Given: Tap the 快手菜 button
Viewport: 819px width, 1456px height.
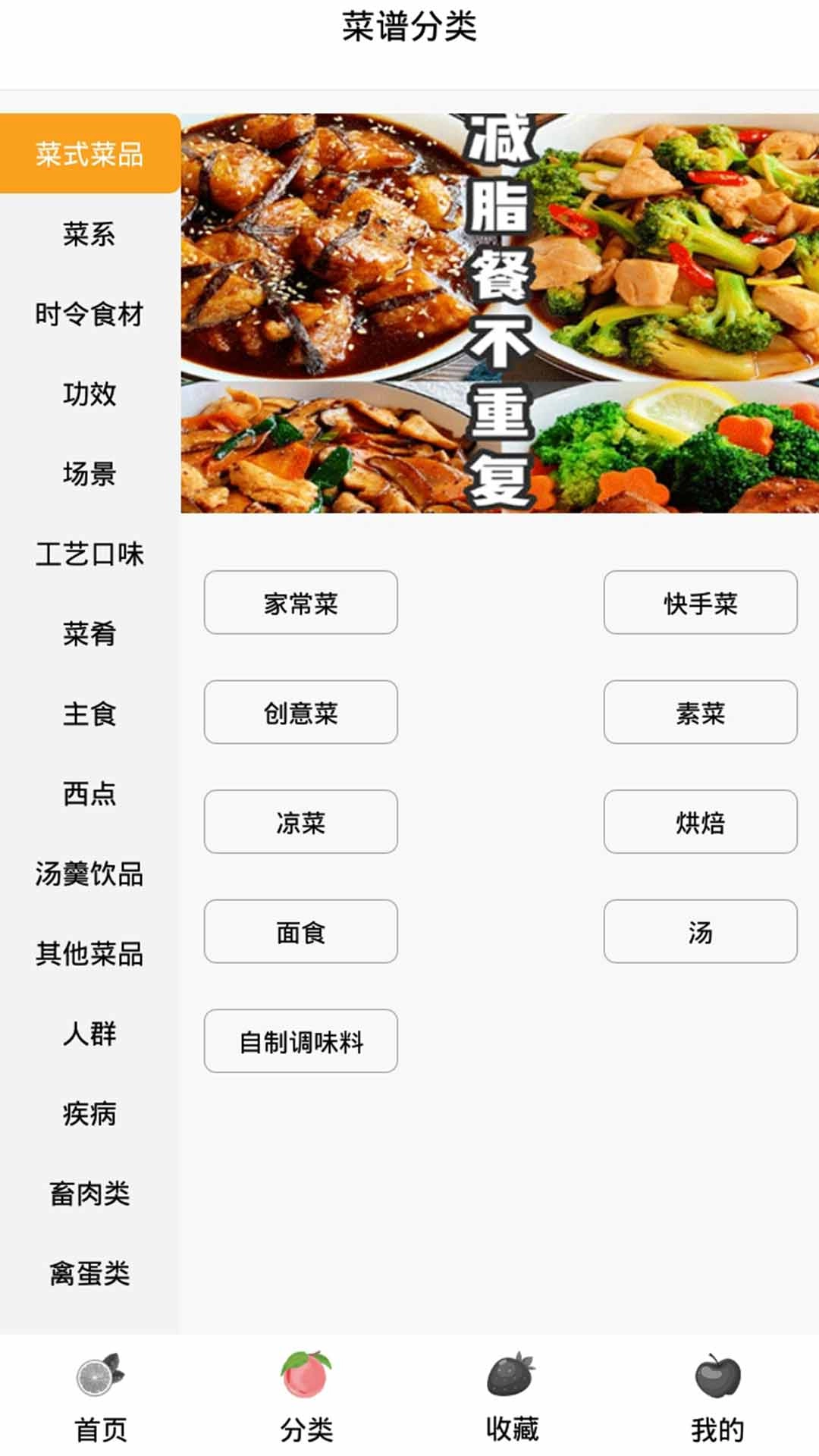Looking at the screenshot, I should 700,603.
